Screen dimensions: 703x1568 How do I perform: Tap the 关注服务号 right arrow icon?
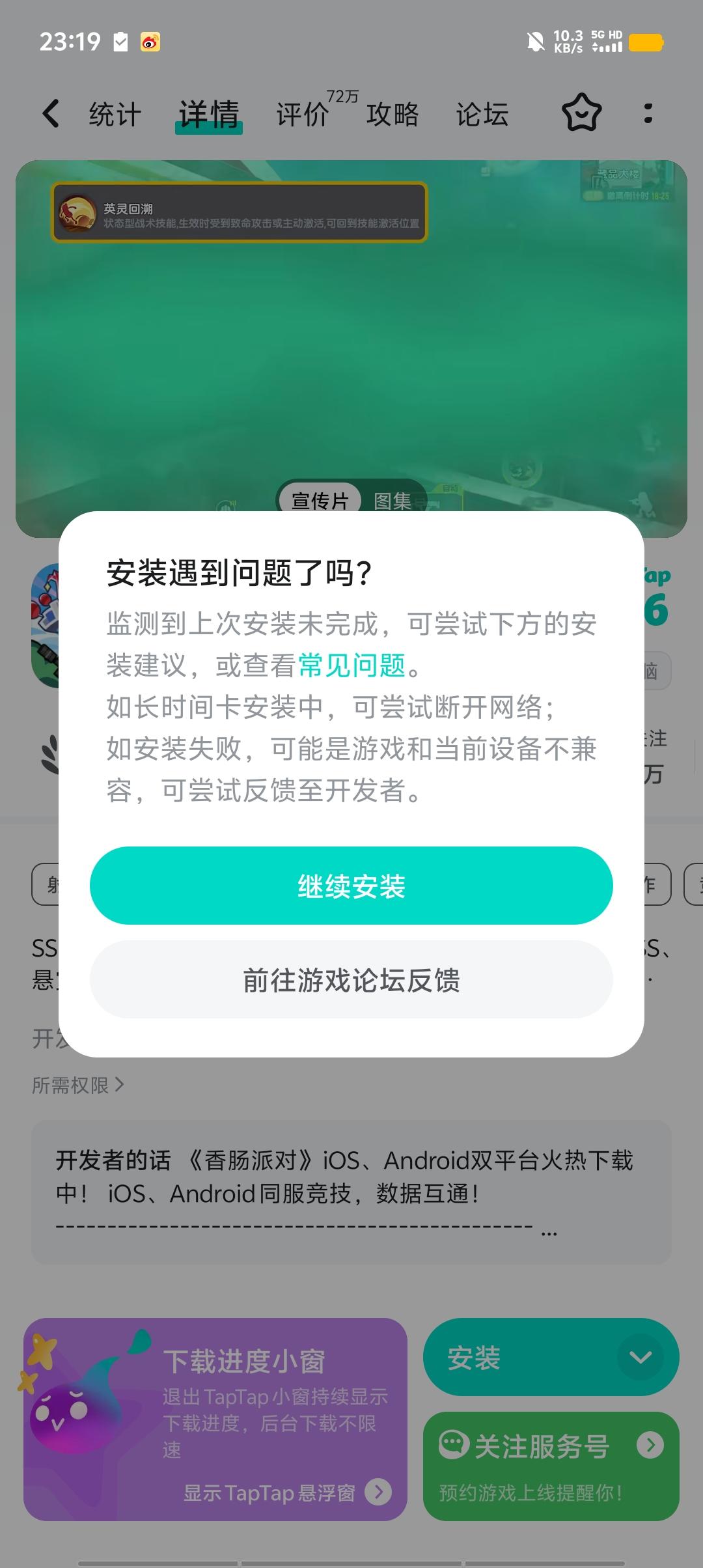(x=651, y=1446)
